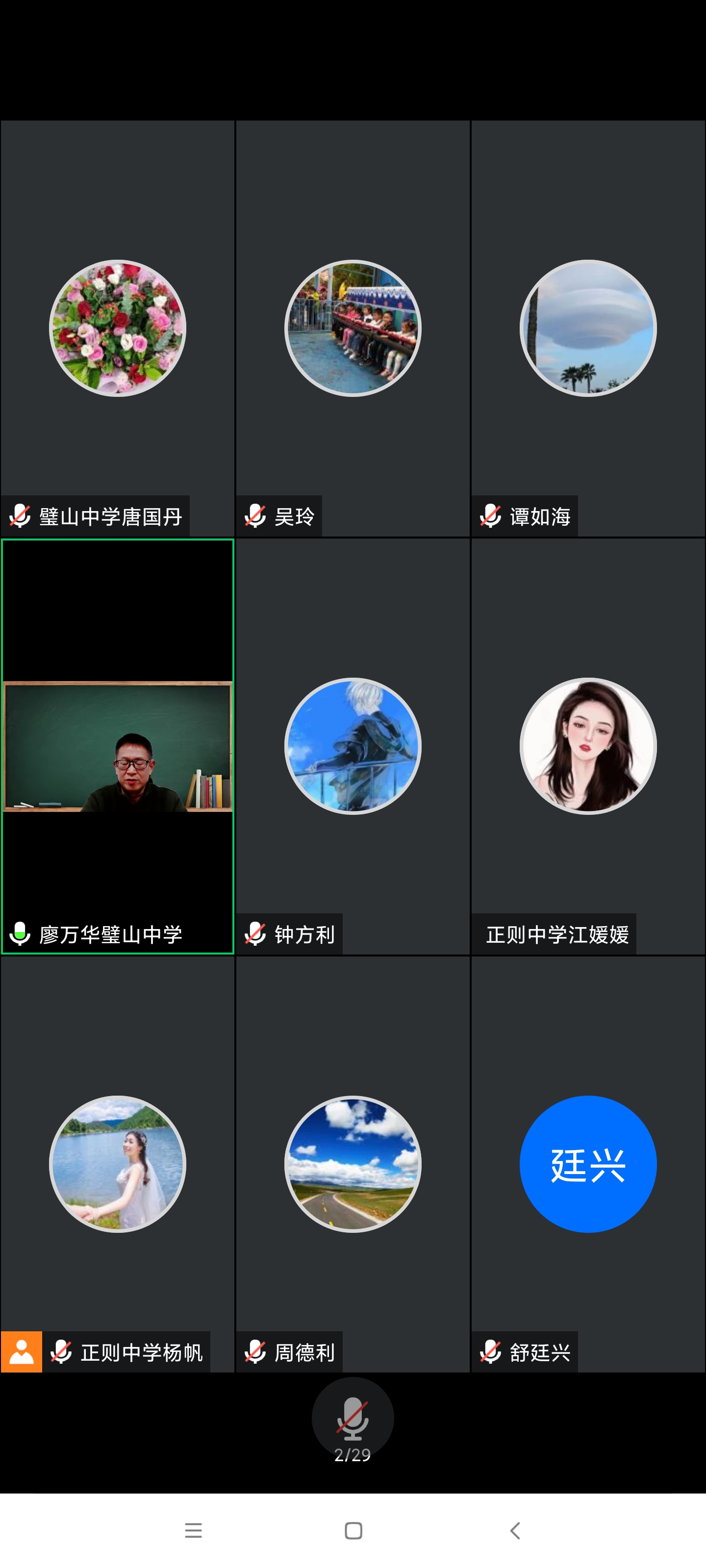The image size is (706, 1568).
Task: Open 廖万华璧山中学's video tile
Action: [118, 746]
